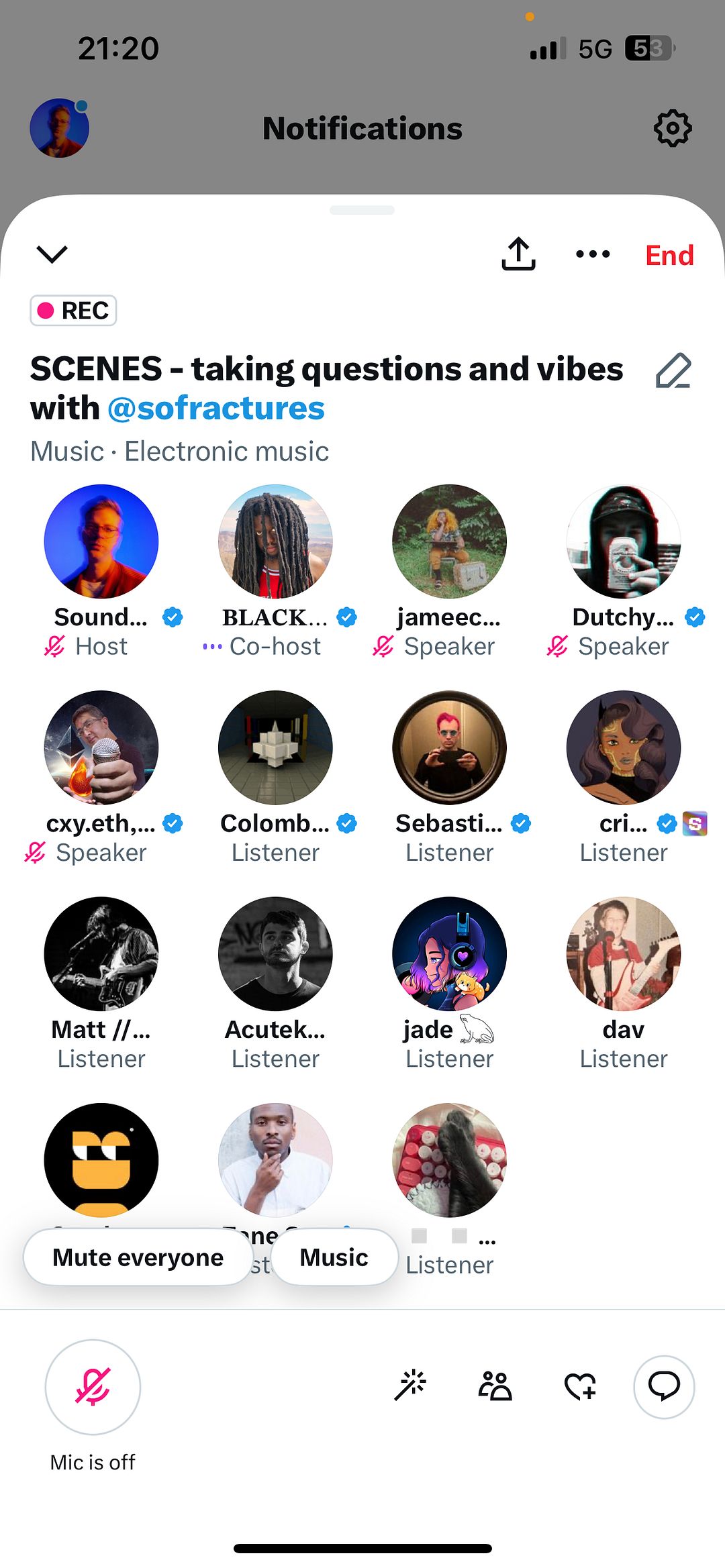Open Dutchy... speaker profile

(x=624, y=541)
